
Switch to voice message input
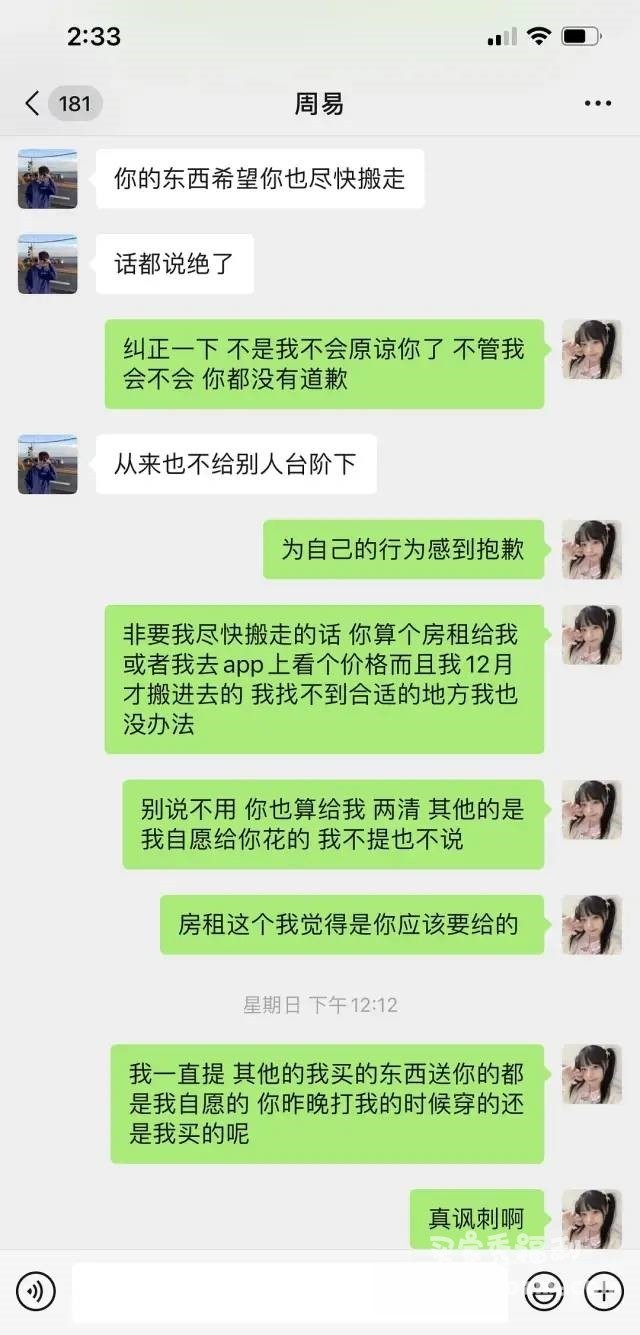[x=36, y=1292]
